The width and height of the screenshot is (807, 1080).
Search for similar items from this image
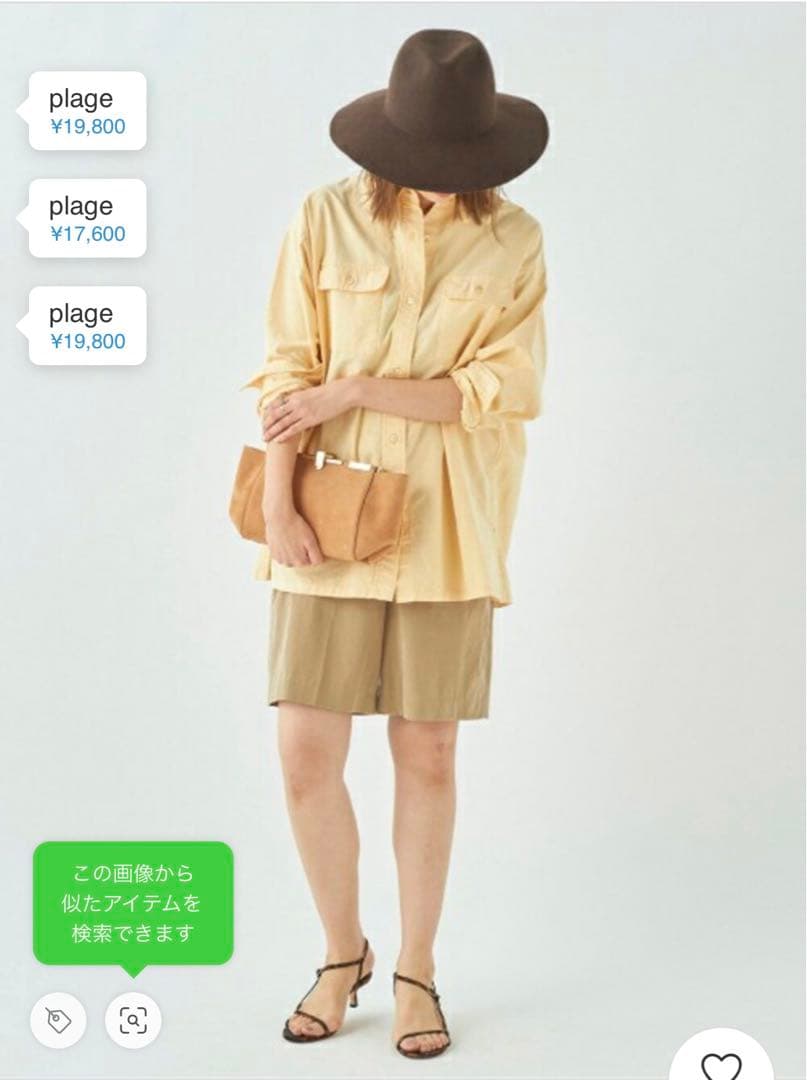(x=133, y=1020)
